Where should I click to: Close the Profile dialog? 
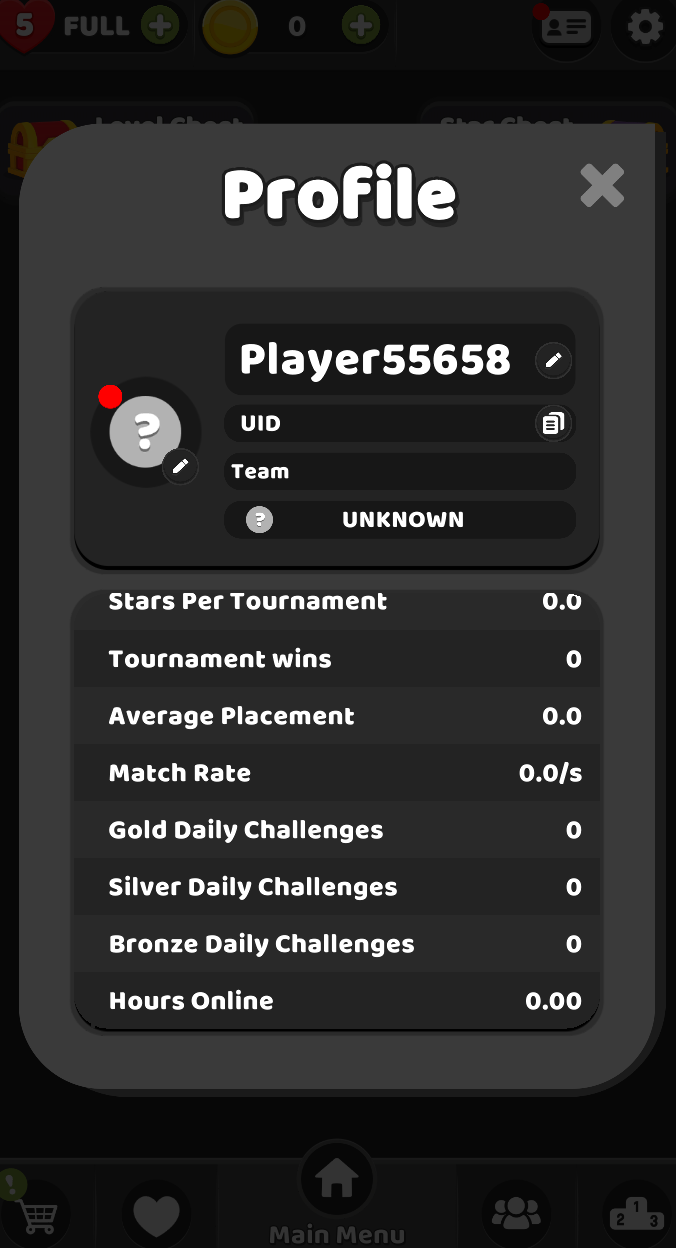[602, 186]
